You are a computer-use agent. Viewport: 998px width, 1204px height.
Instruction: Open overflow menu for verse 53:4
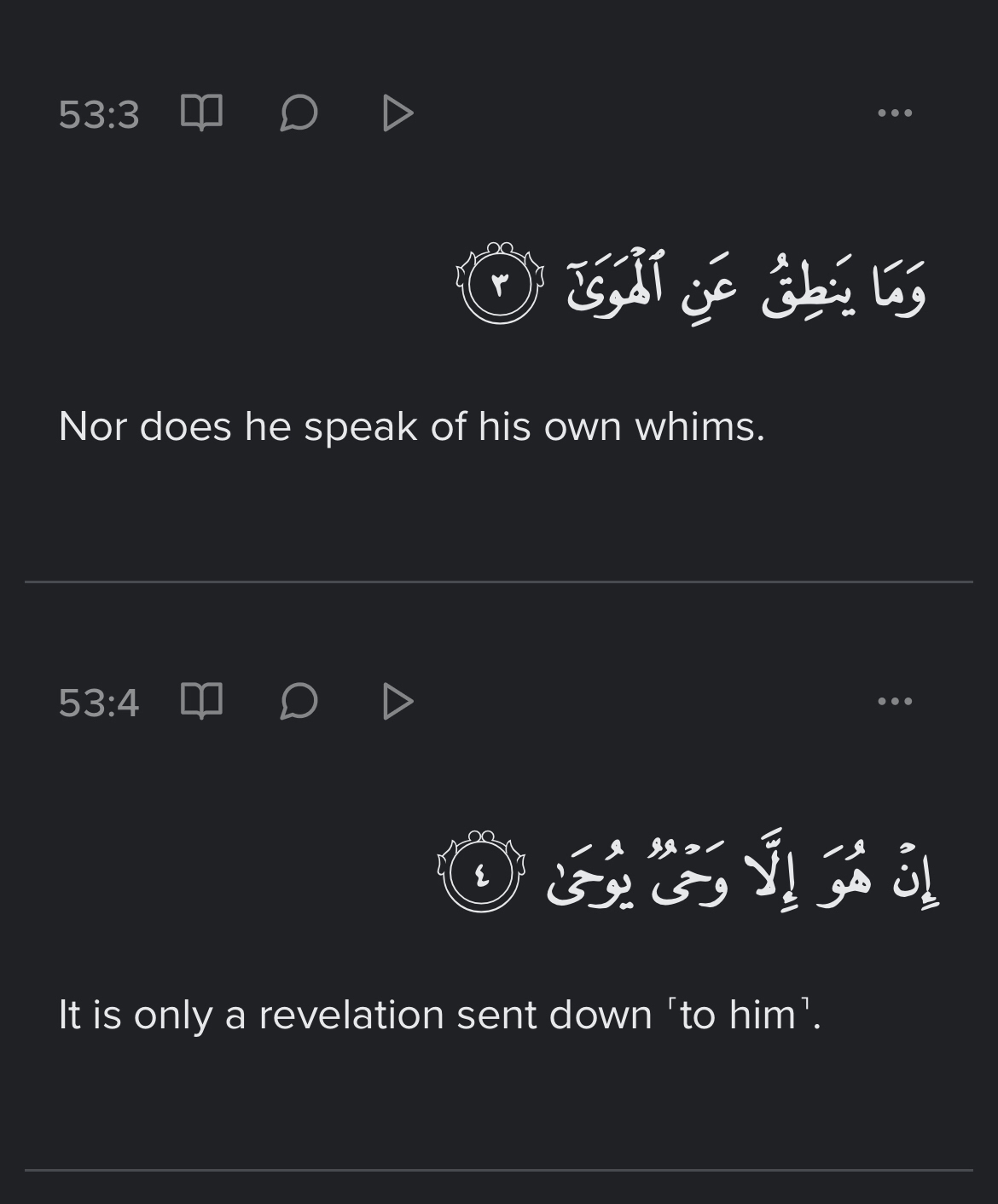point(895,701)
